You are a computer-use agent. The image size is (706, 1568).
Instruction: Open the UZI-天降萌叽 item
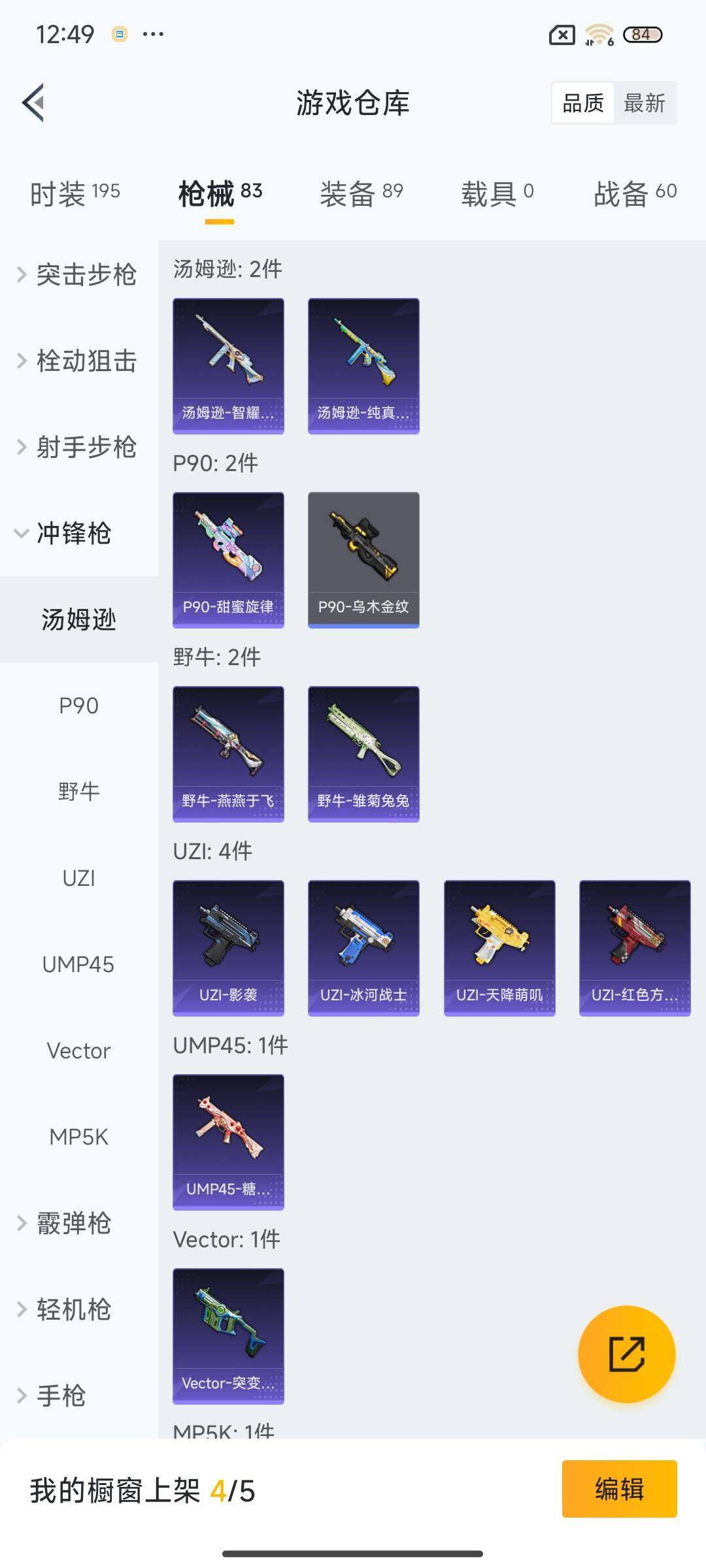(x=499, y=948)
